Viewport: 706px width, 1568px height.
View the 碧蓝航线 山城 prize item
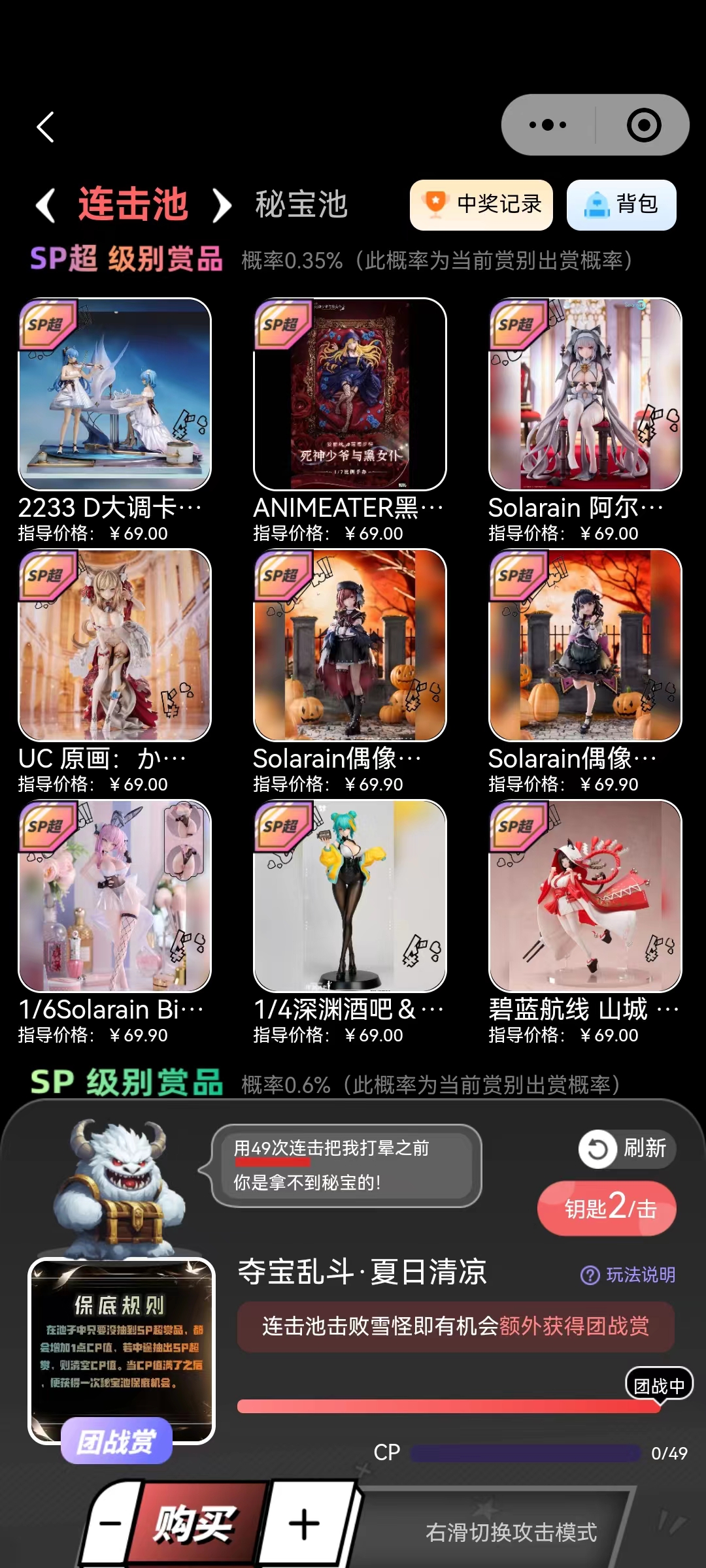585,896
